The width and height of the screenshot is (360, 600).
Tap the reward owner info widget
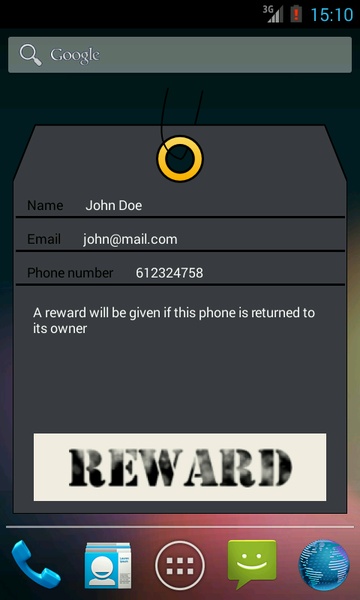(180, 319)
